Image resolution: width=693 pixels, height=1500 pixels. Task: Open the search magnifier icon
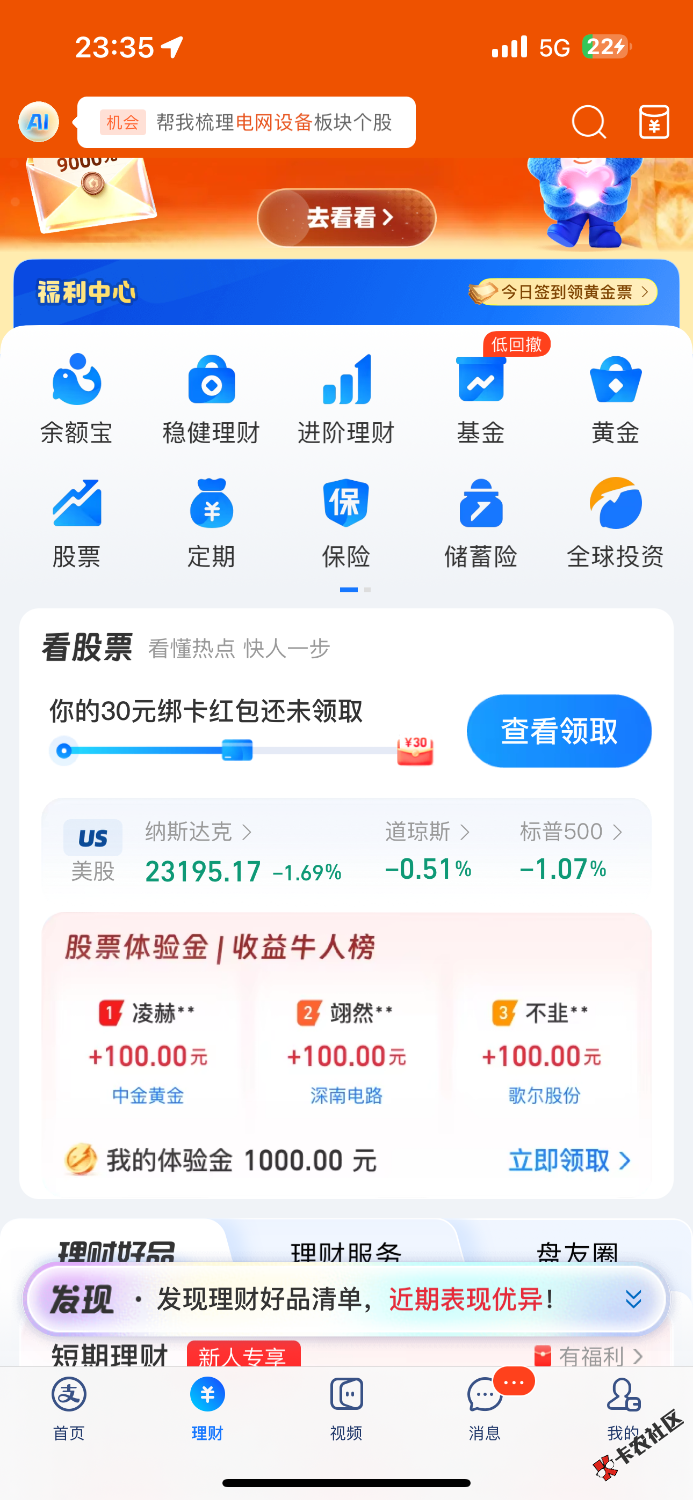[589, 123]
